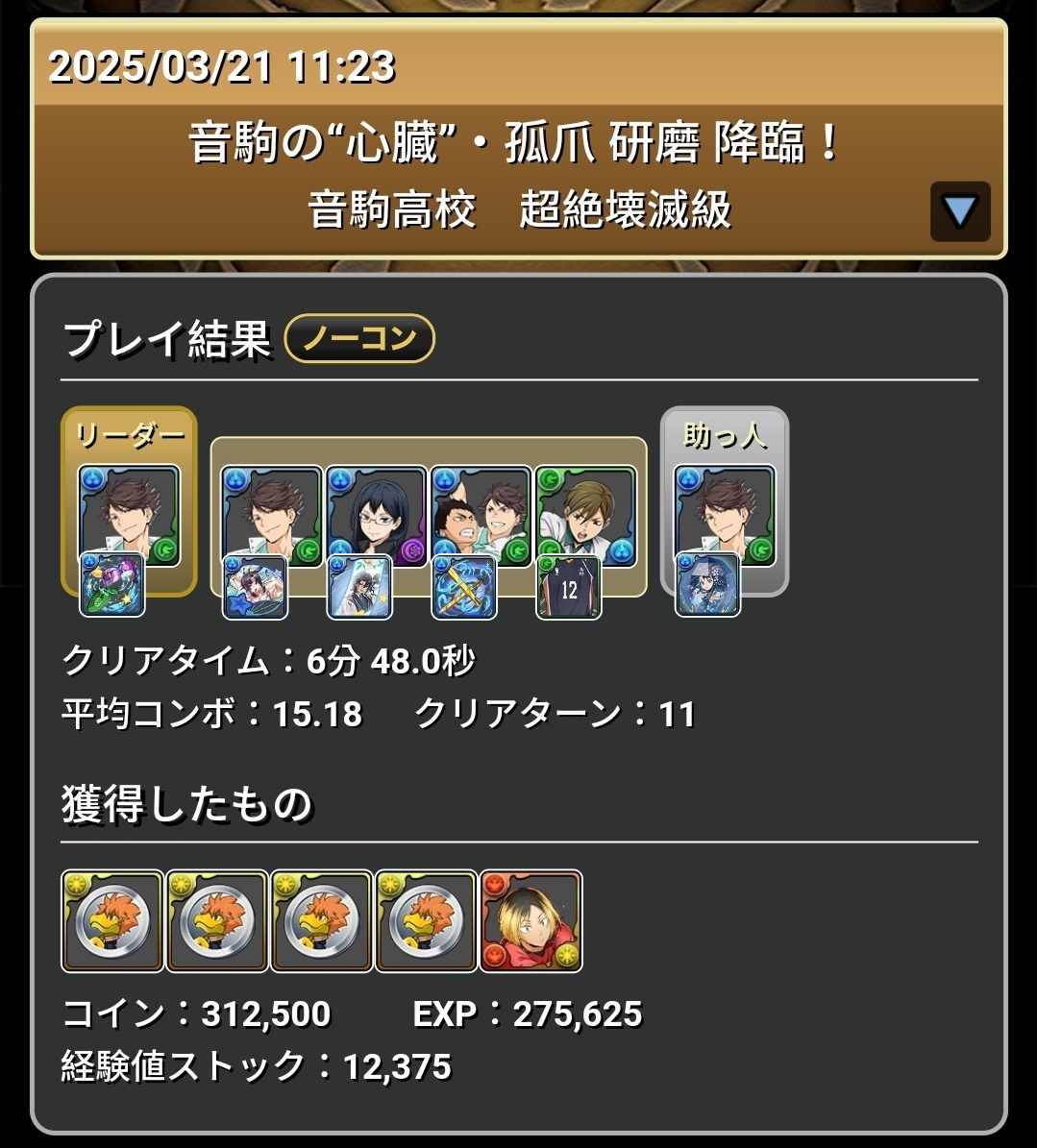The width and height of the screenshot is (1037, 1148).
Task: Open the helper (助っ人) monster icon
Action: point(725,515)
